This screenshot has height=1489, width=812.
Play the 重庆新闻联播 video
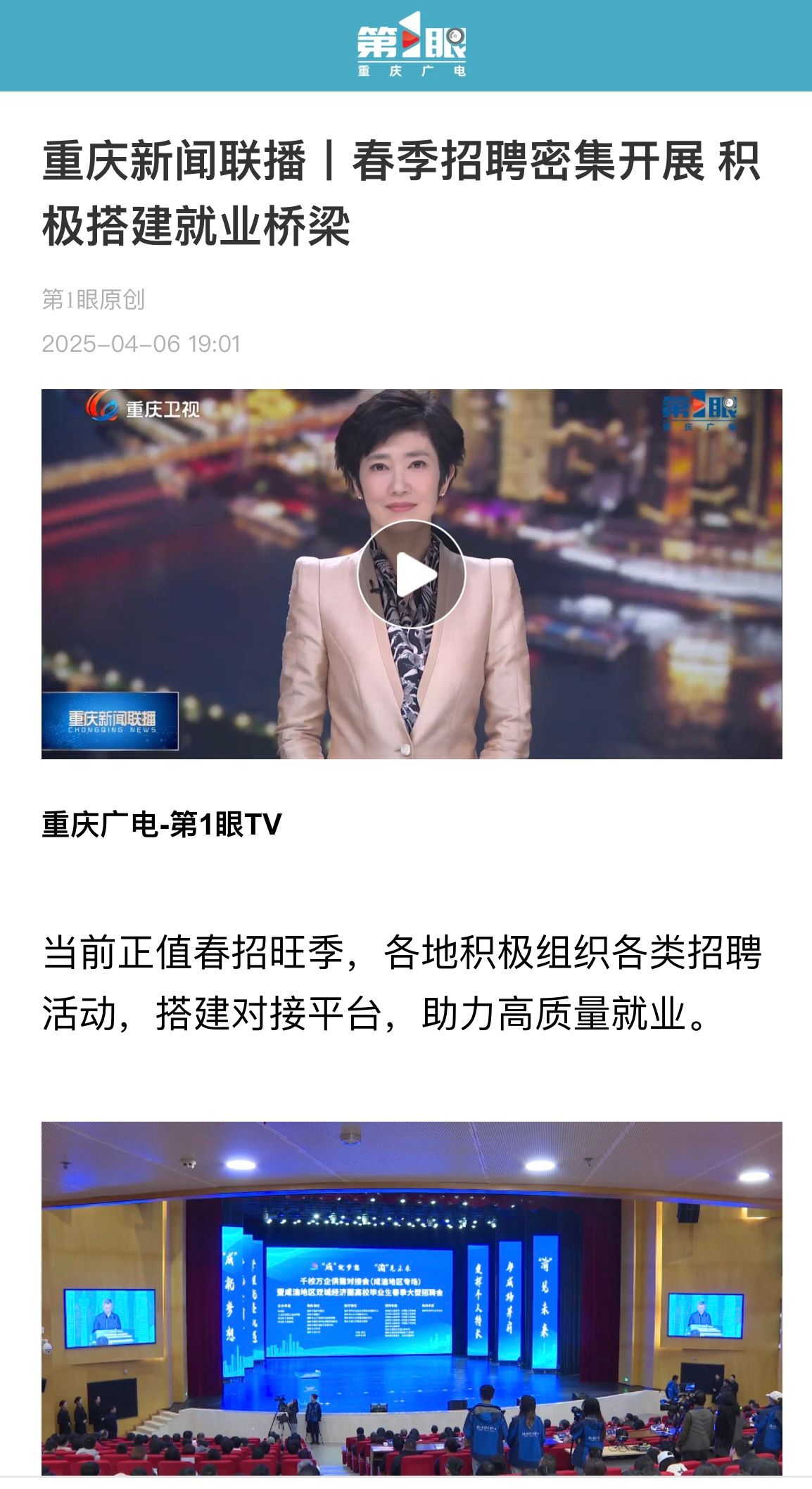point(412,574)
